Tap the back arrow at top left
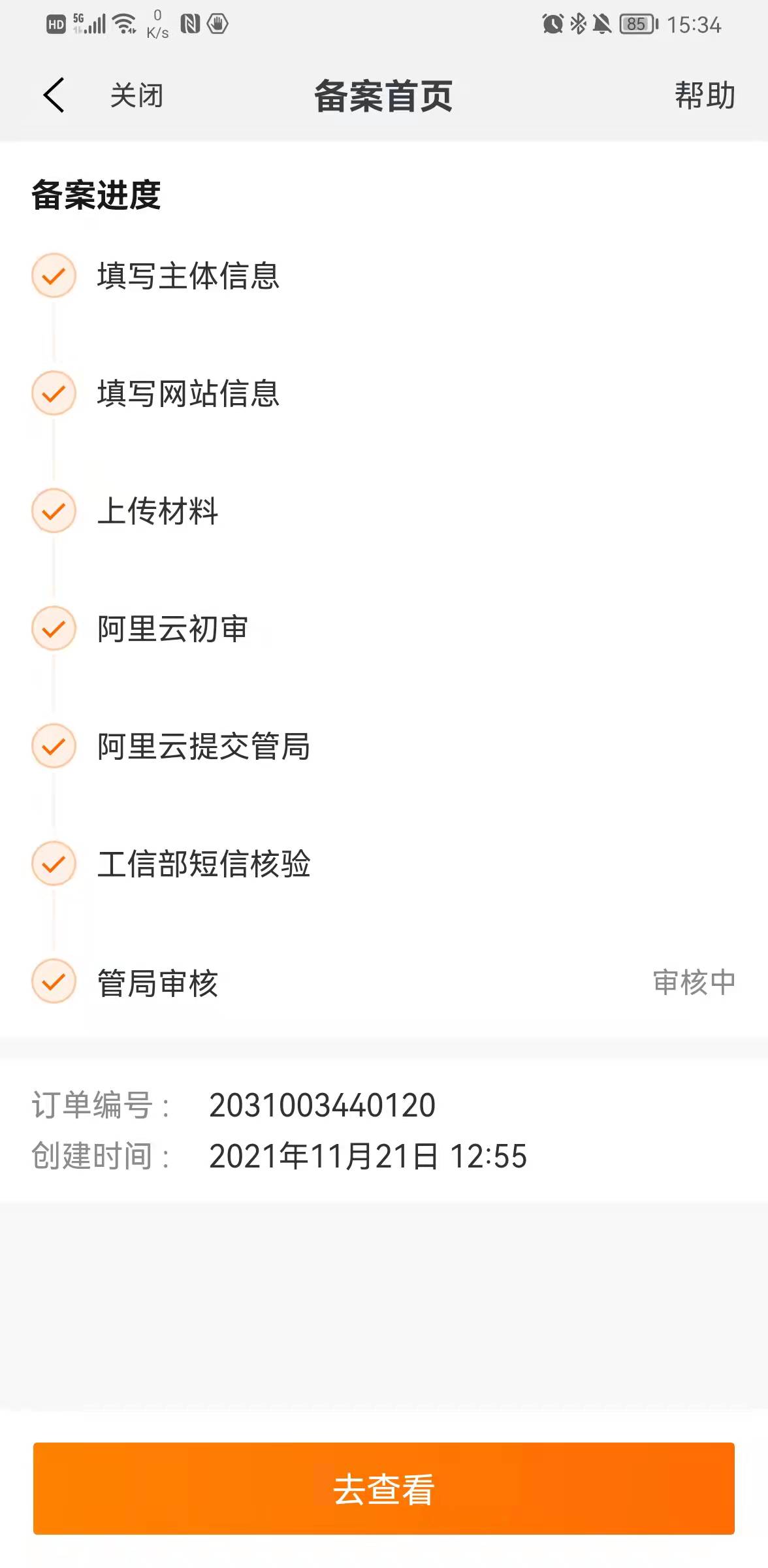This screenshot has width=768, height=1568. tap(52, 95)
